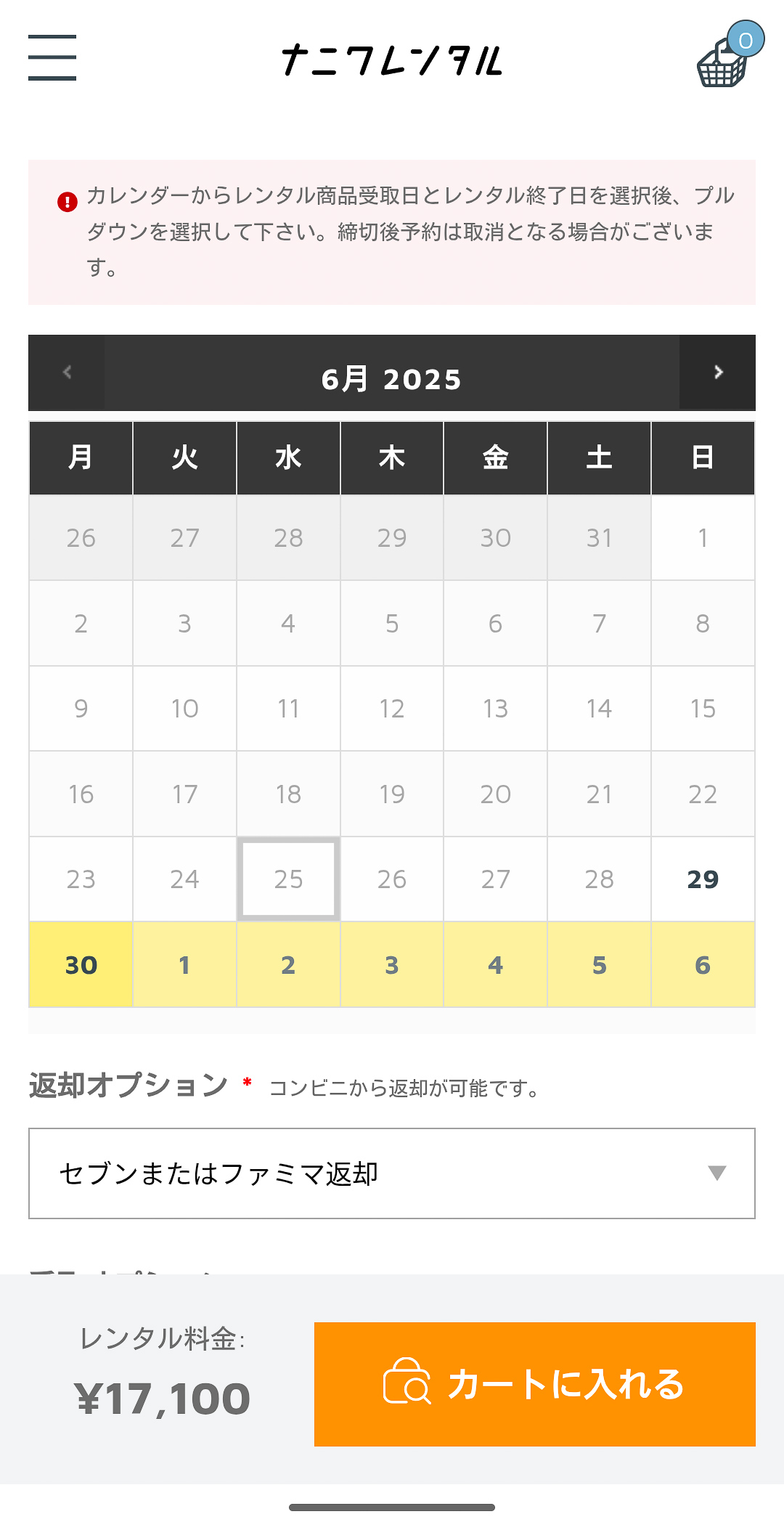Expand the セブンまたはファミマ返却 dropdown
784x1530 pixels.
392,1173
